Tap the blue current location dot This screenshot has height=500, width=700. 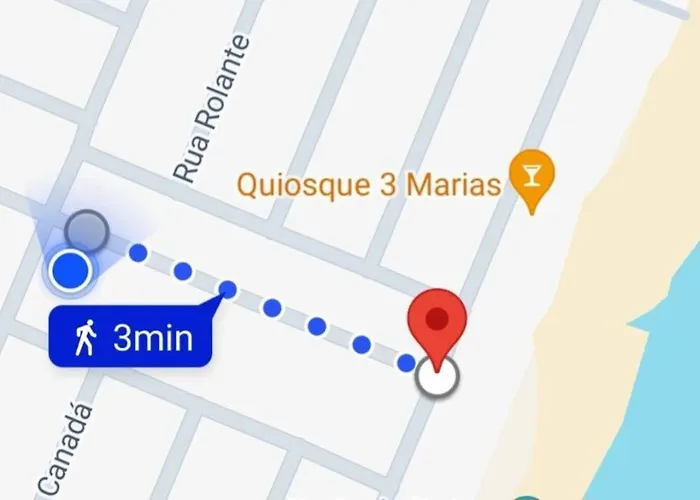click(70, 270)
